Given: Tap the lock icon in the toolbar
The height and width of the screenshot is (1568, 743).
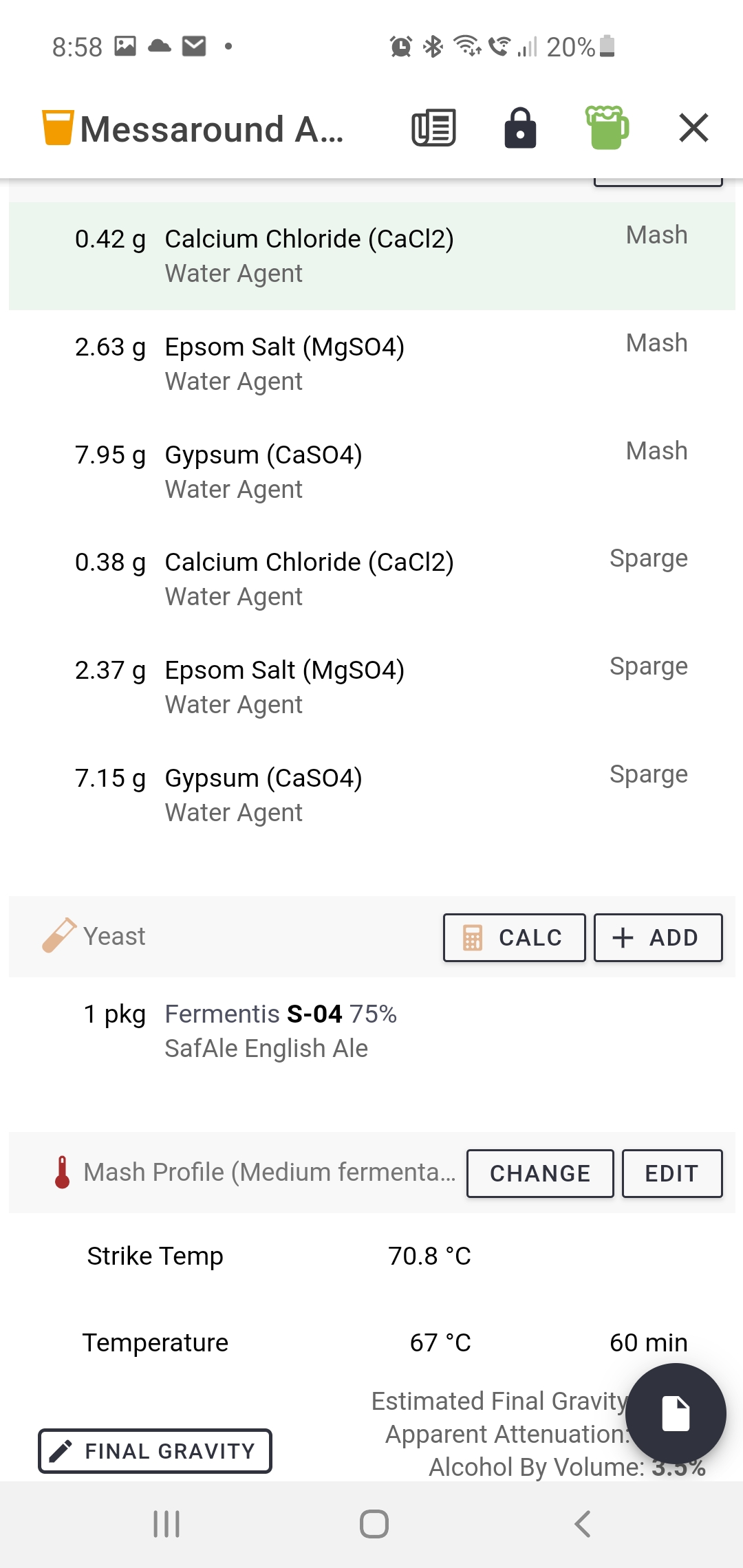Looking at the screenshot, I should 520,128.
